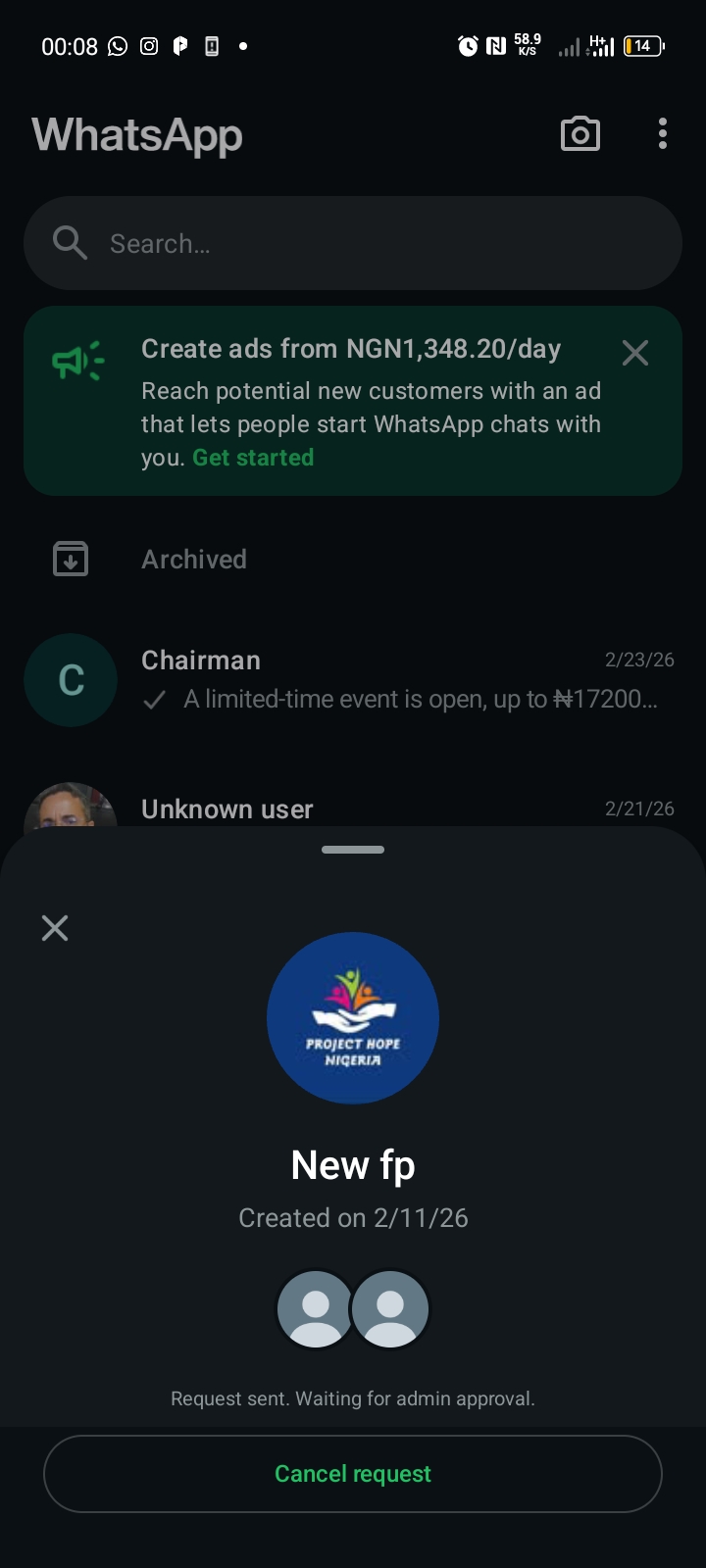This screenshot has width=706, height=1568.
Task: Dismiss the Create ads banner
Action: coord(635,353)
